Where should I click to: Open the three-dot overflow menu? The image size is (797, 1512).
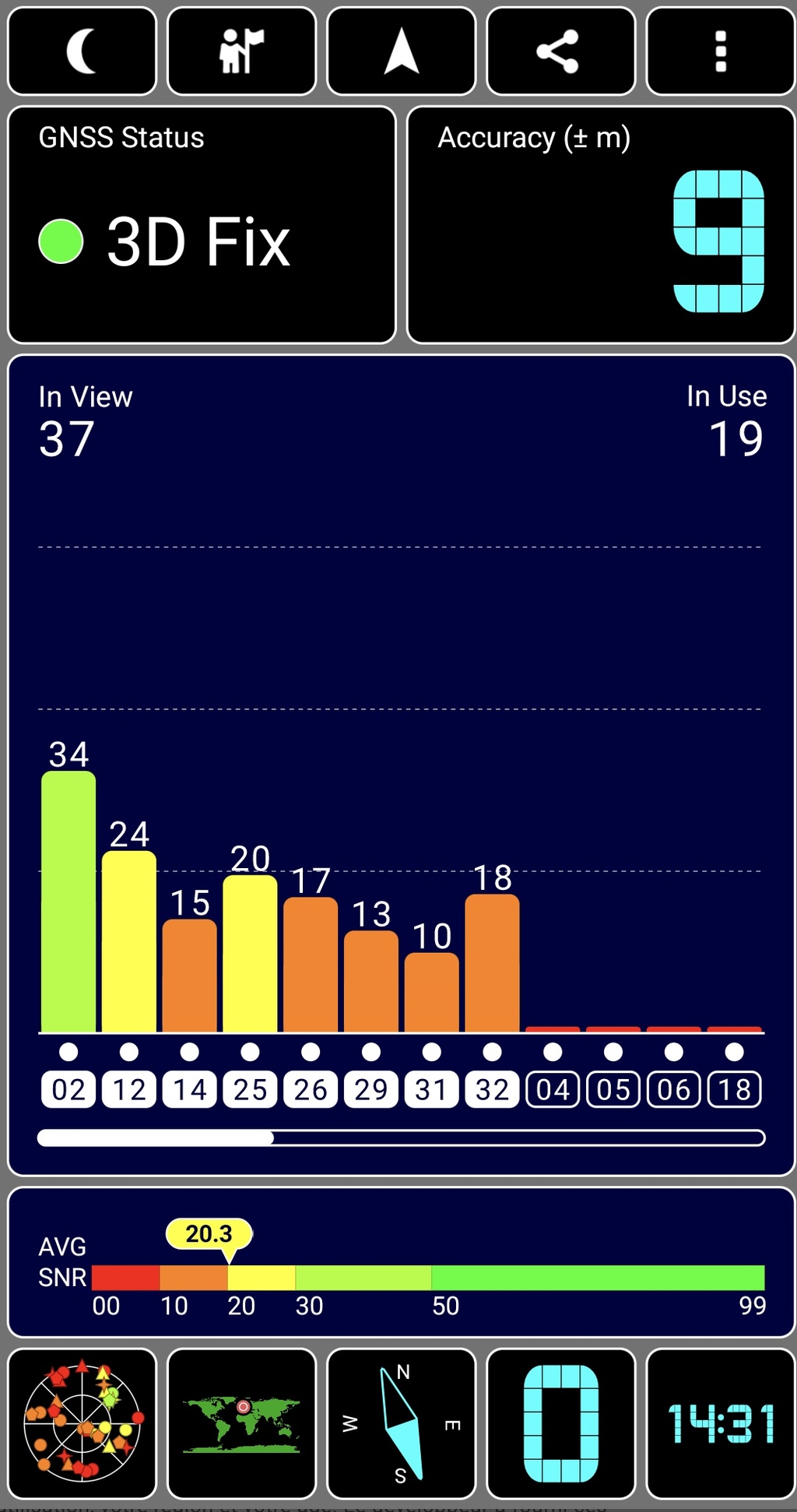(720, 51)
